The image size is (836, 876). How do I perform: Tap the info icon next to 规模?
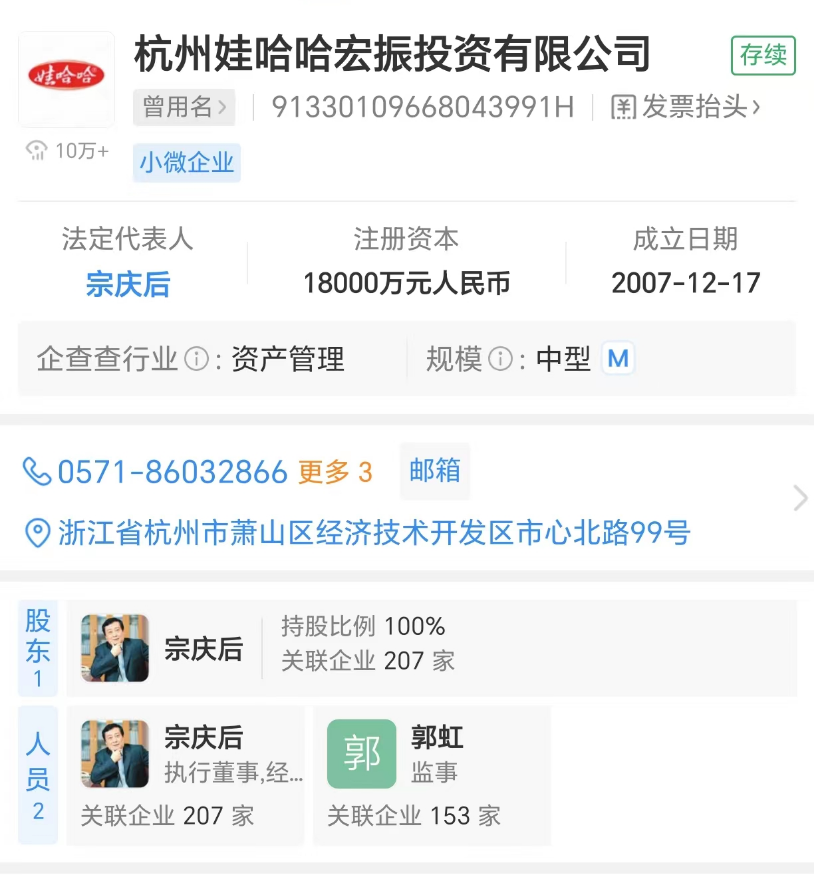click(x=501, y=359)
